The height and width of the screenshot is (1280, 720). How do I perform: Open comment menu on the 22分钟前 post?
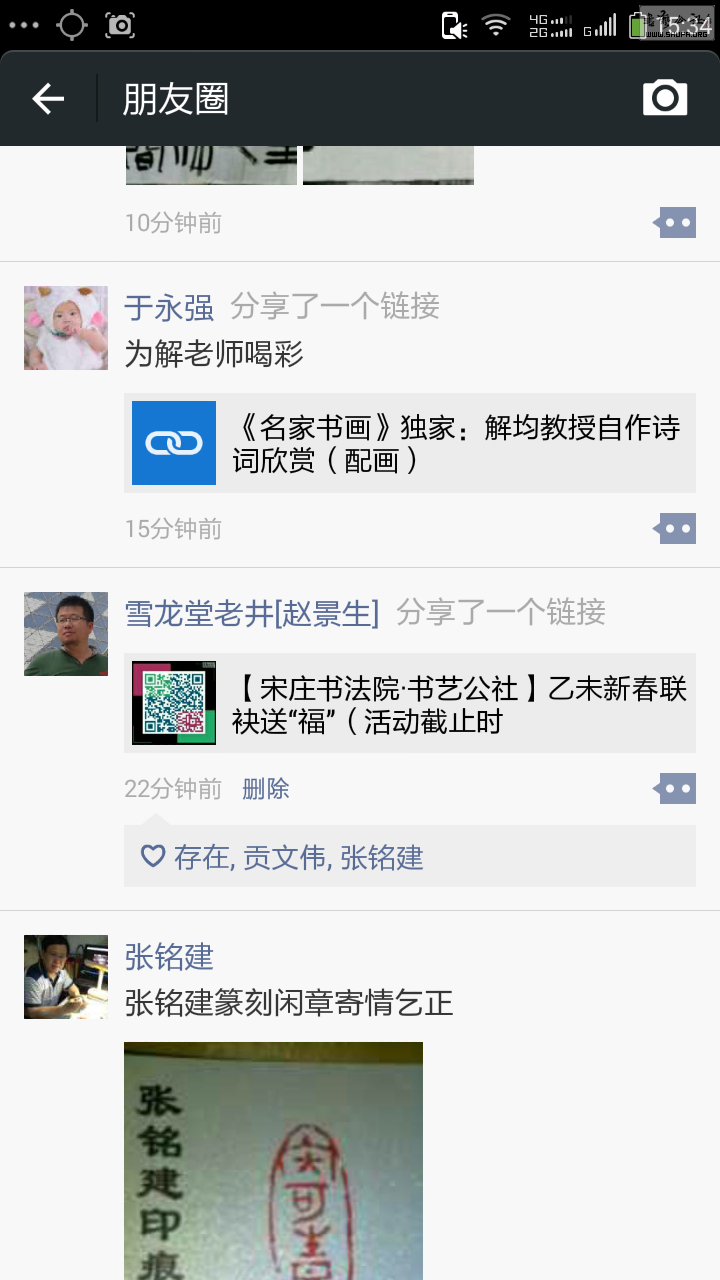click(x=677, y=789)
